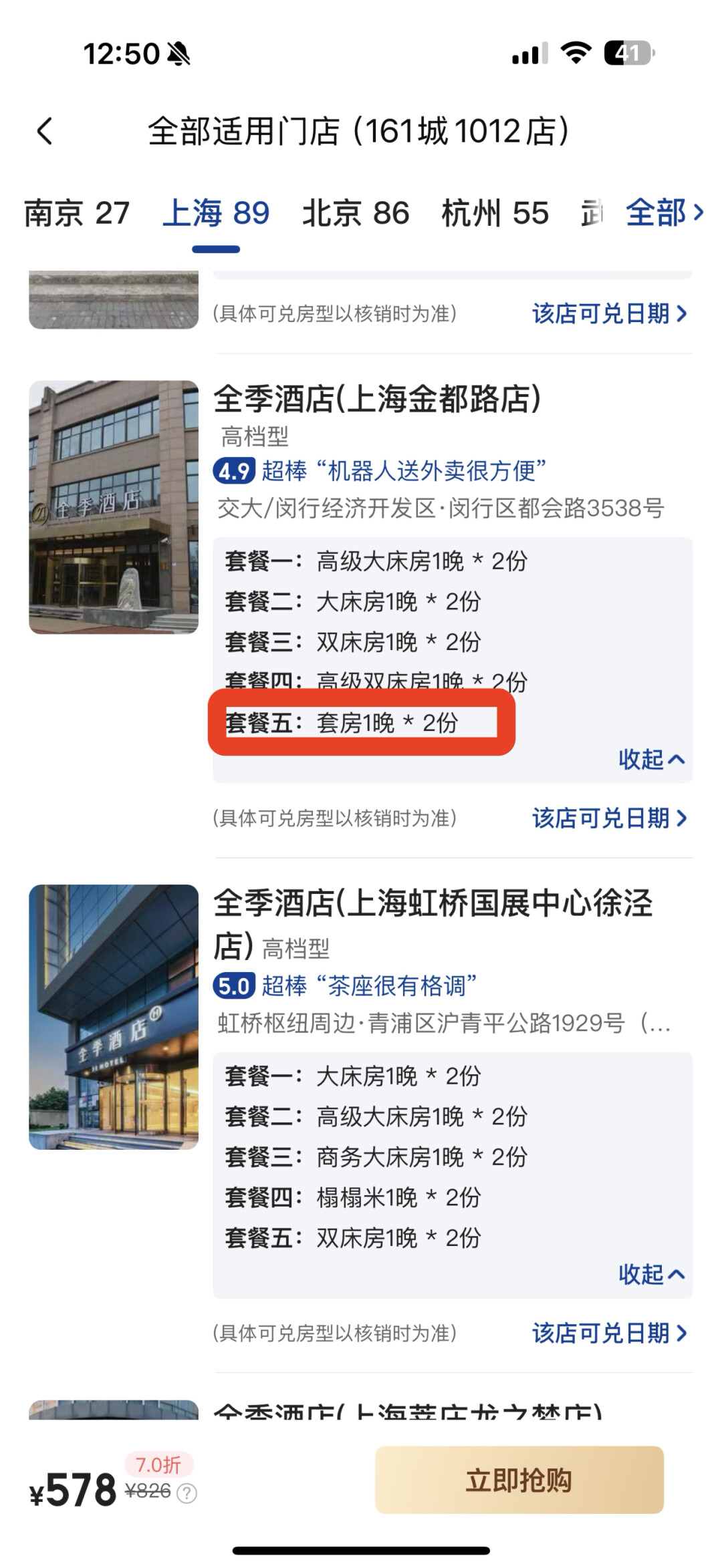
Task: Collapse packages for 虹桥国展中心徐泾店 via 收起
Action: click(651, 1274)
